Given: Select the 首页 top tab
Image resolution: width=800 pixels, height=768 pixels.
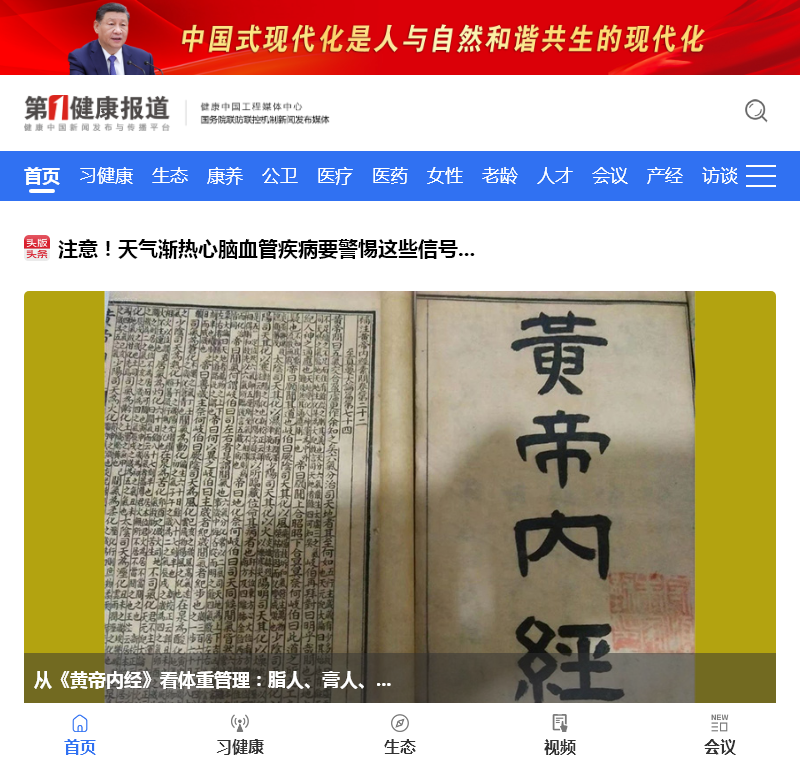Looking at the screenshot, I should [42, 176].
